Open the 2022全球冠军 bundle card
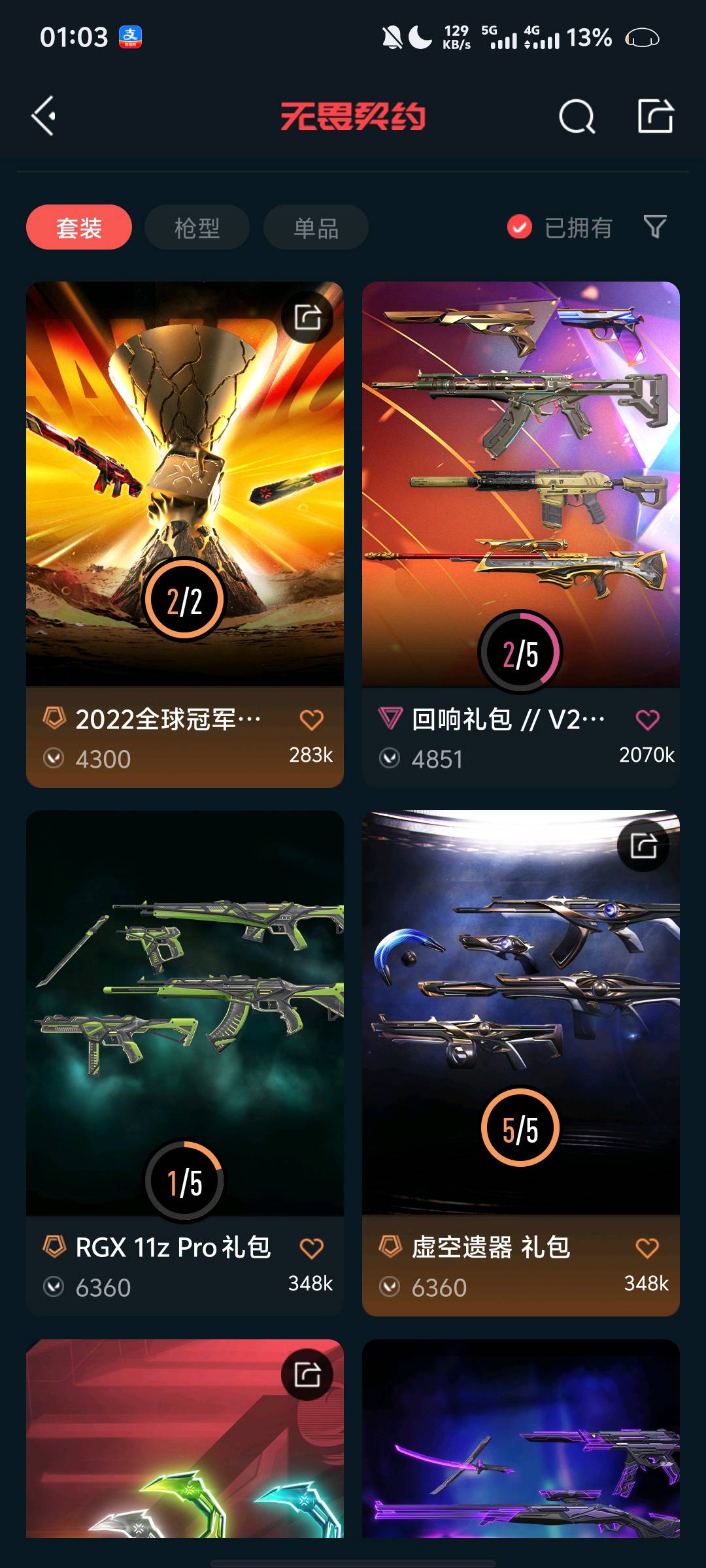This screenshot has width=706, height=1568. (185, 483)
